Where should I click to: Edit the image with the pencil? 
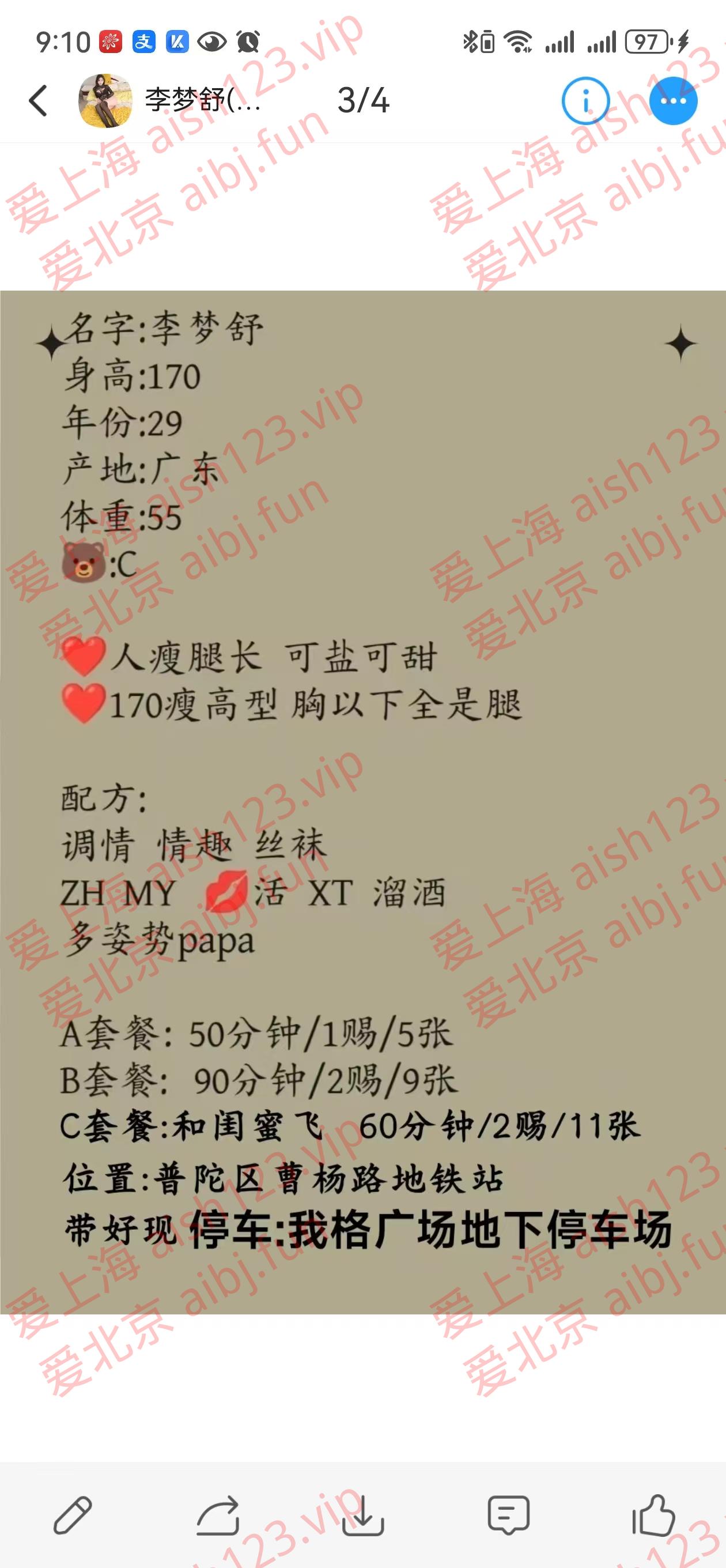pos(73,1515)
